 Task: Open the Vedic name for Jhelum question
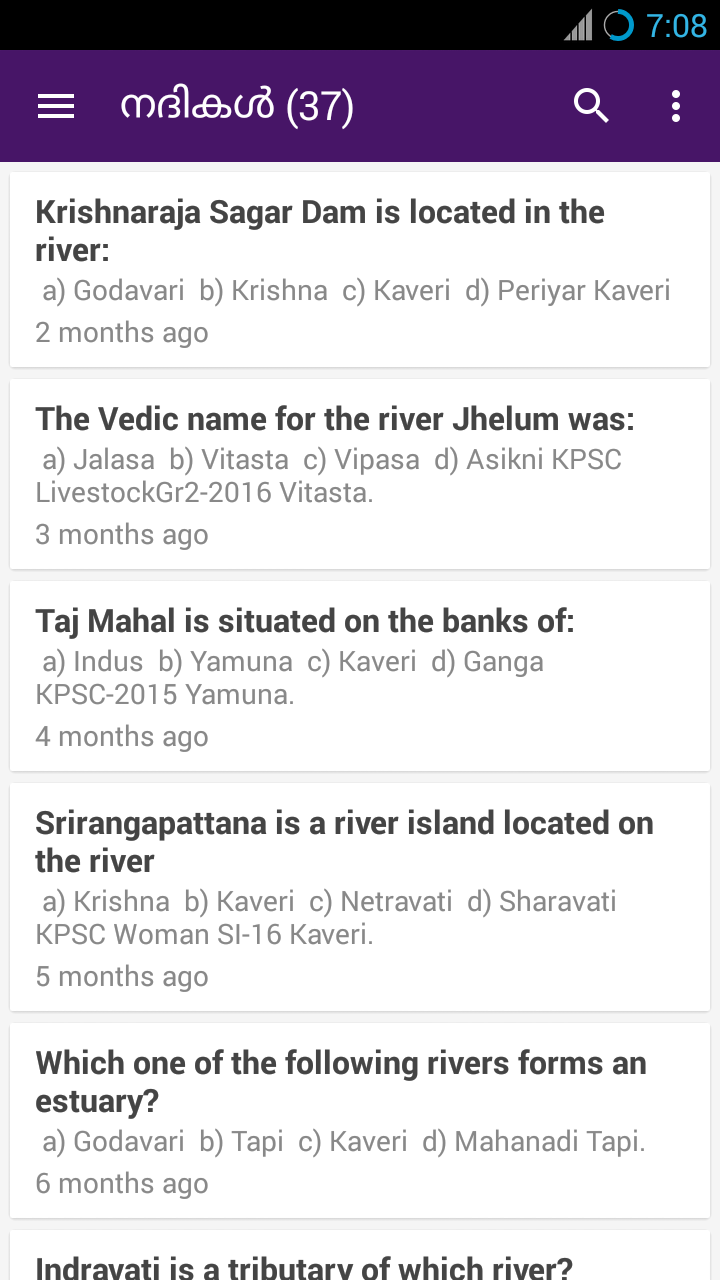[x=360, y=474]
